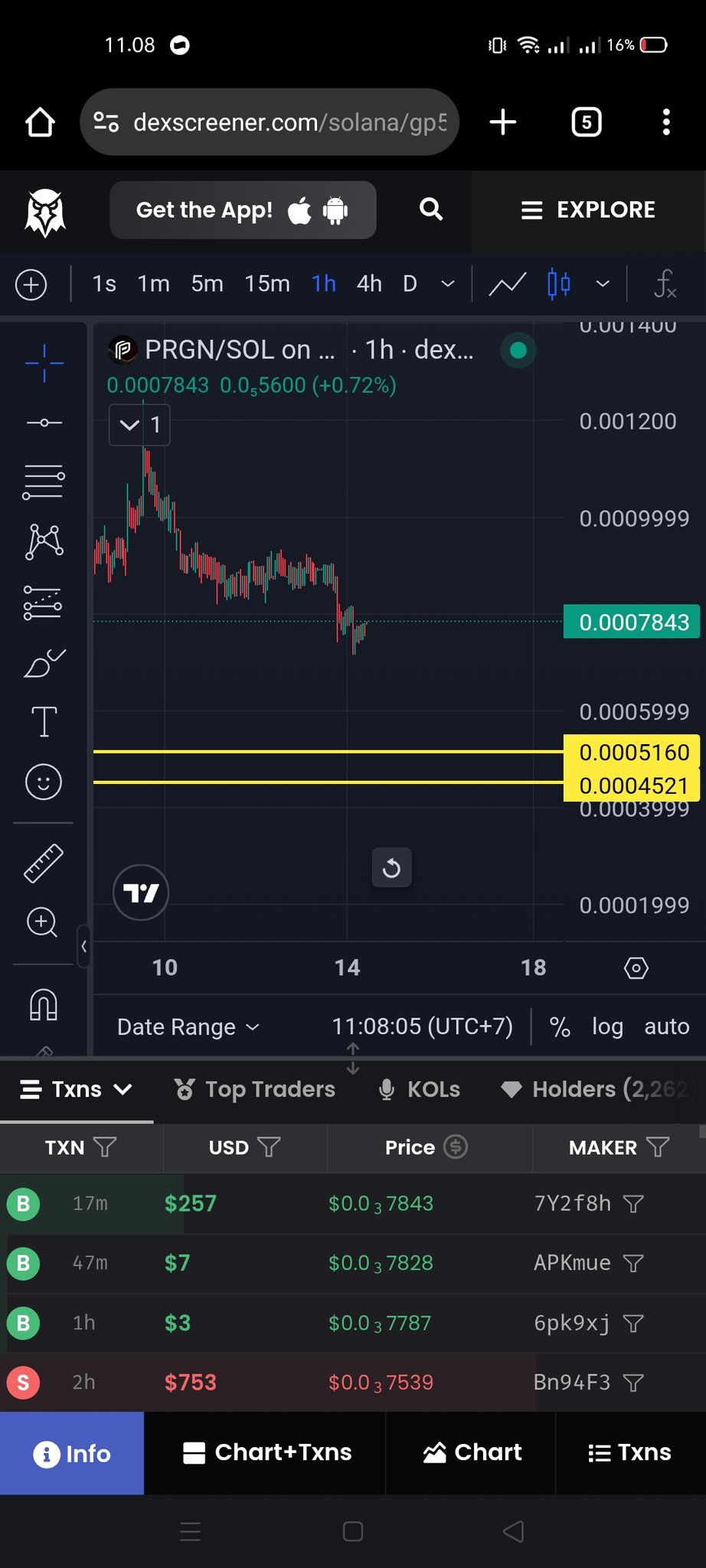Filter transactions by maker 7Y2f8h
The height and width of the screenshot is (1568, 706).
[633, 1204]
